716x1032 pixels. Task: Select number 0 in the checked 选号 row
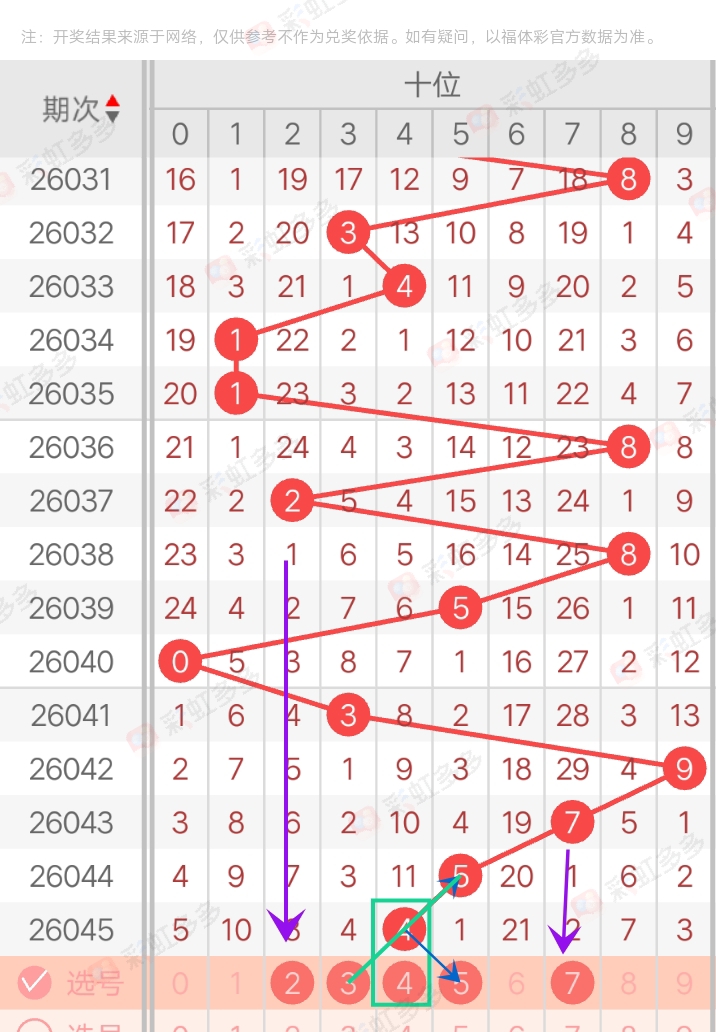[180, 984]
